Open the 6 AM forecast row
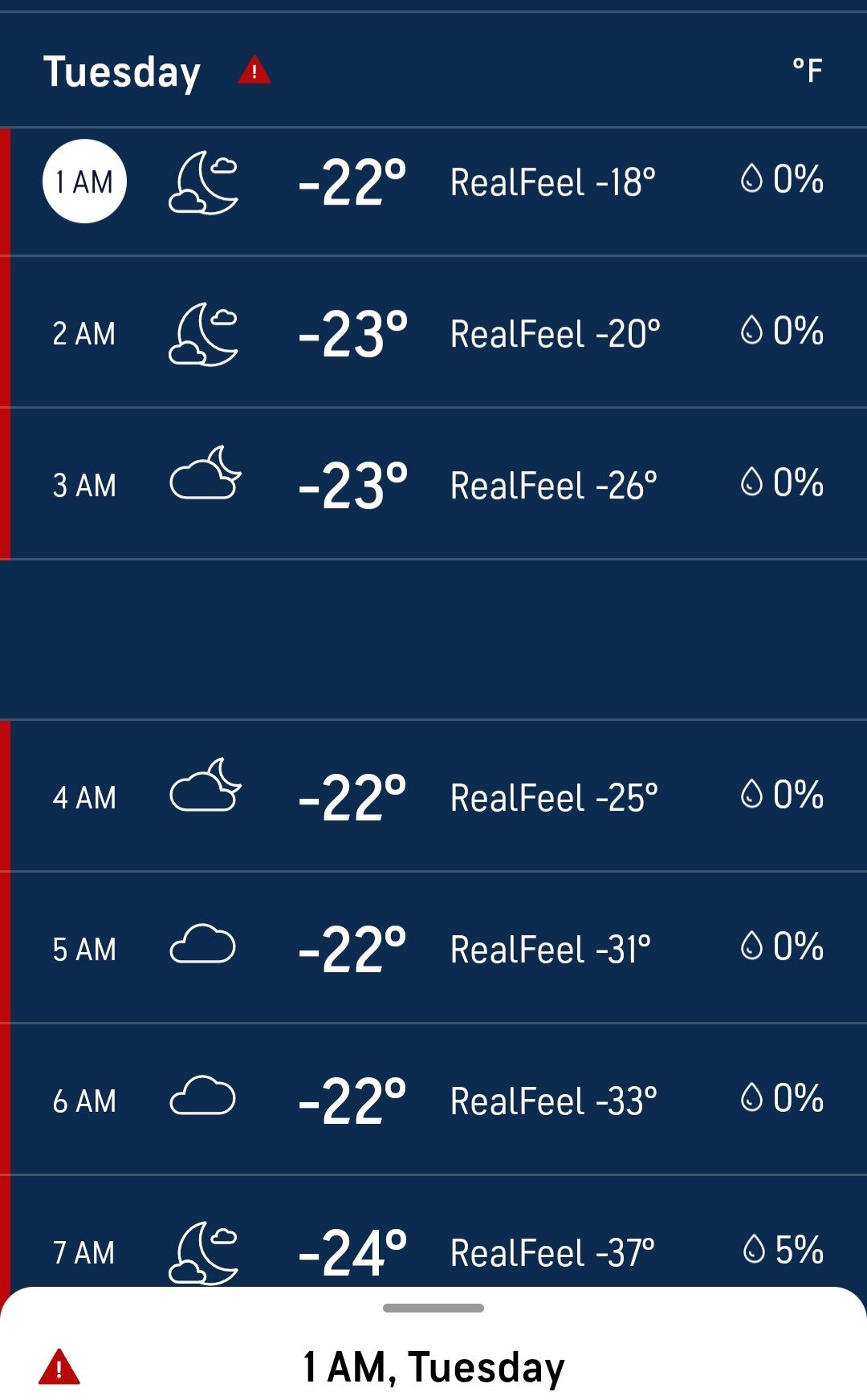 coord(433,1100)
